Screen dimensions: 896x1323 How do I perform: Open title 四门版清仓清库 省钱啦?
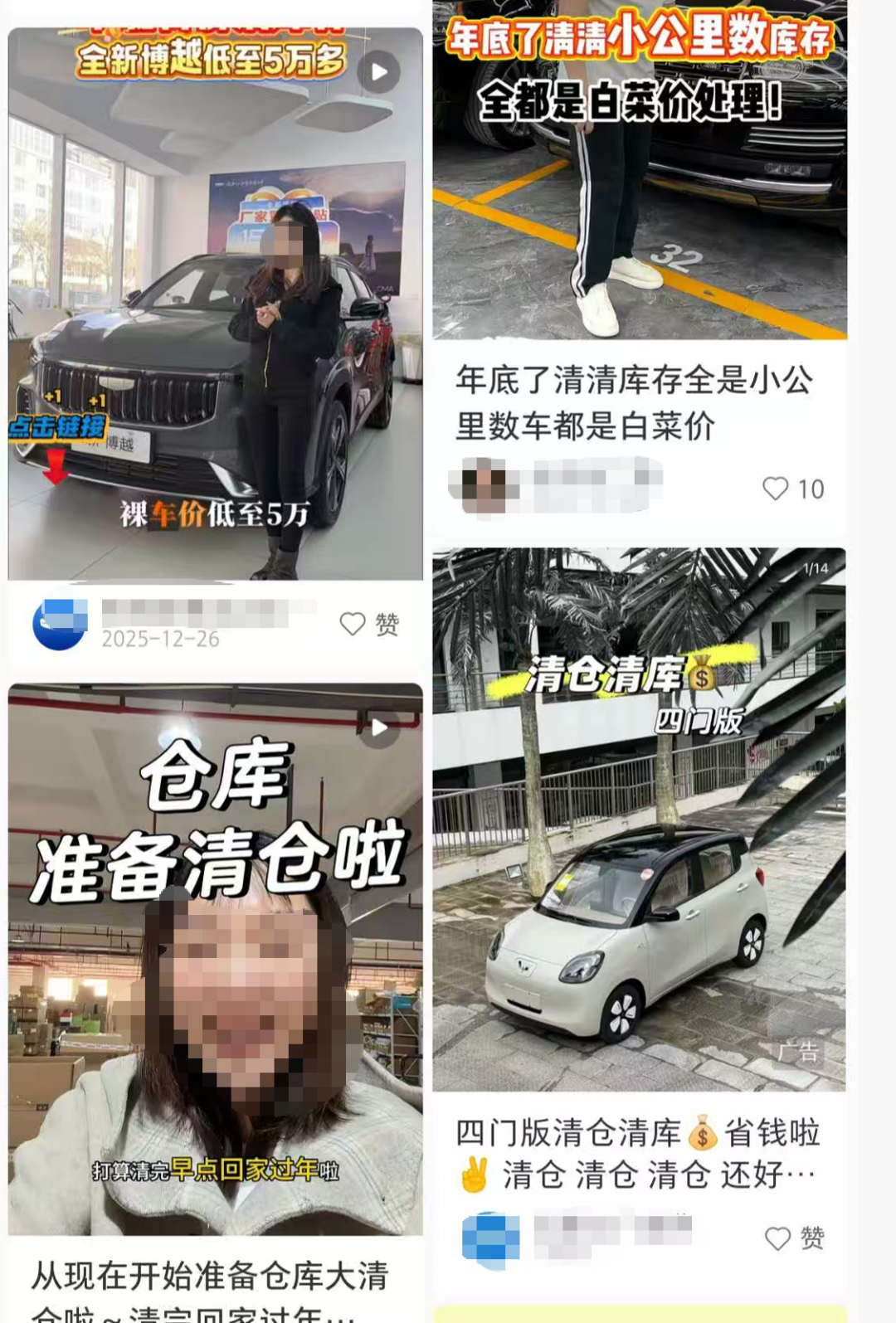[637, 1154]
